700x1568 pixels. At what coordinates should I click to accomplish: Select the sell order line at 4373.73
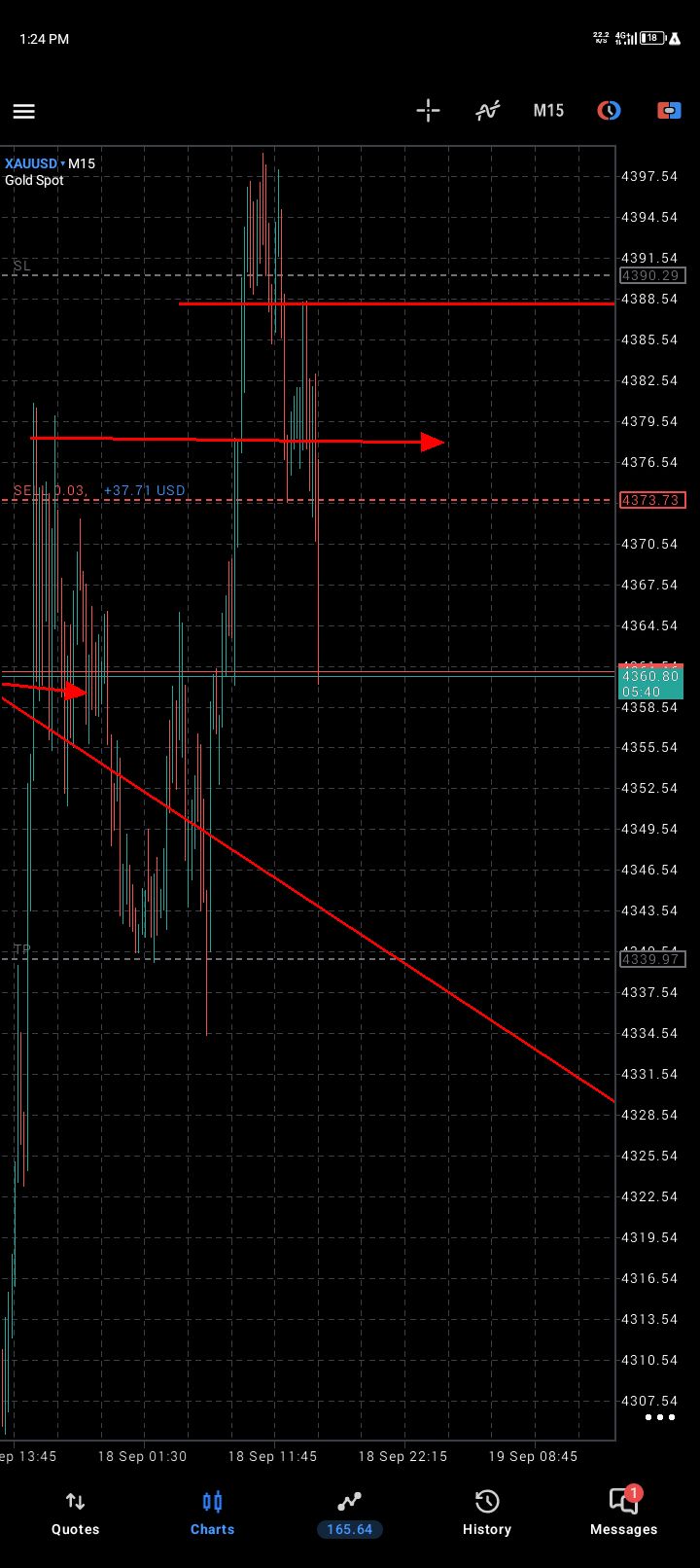coord(309,500)
